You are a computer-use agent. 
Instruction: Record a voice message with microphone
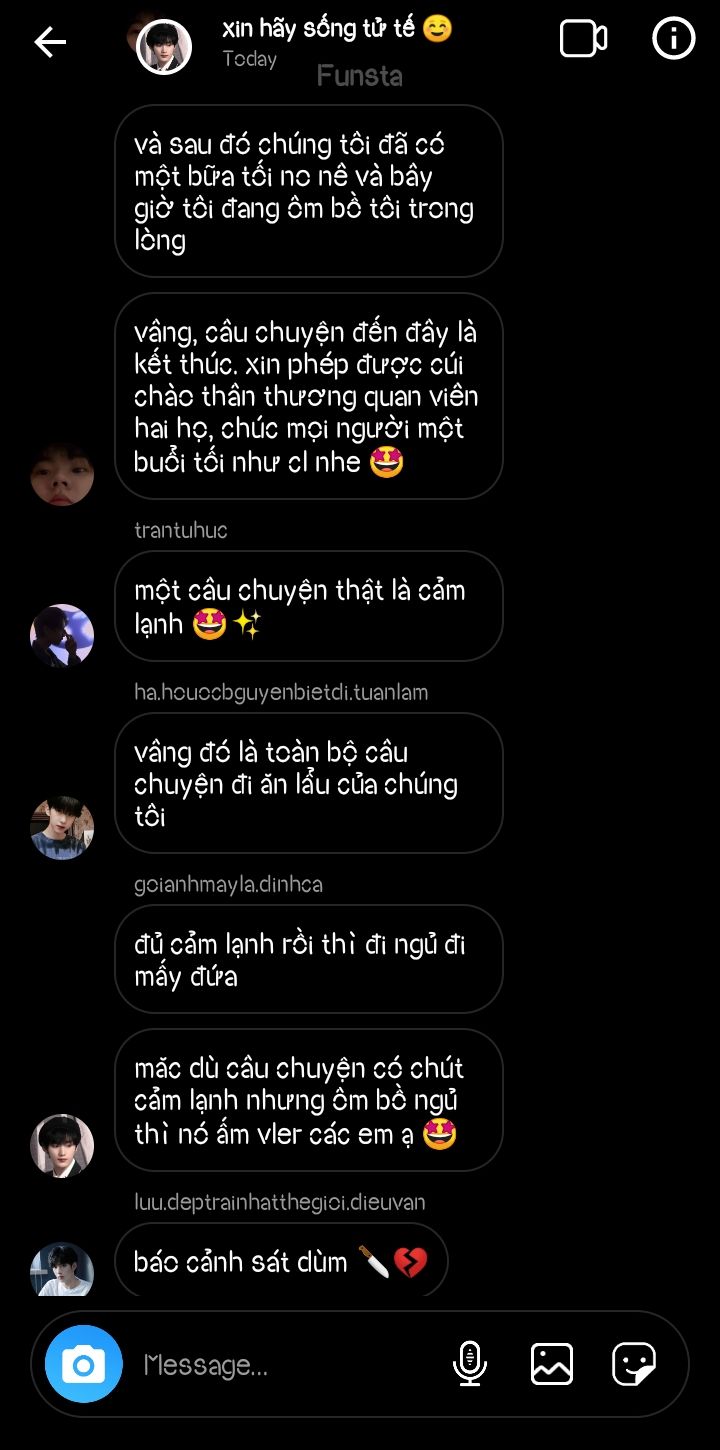470,1364
